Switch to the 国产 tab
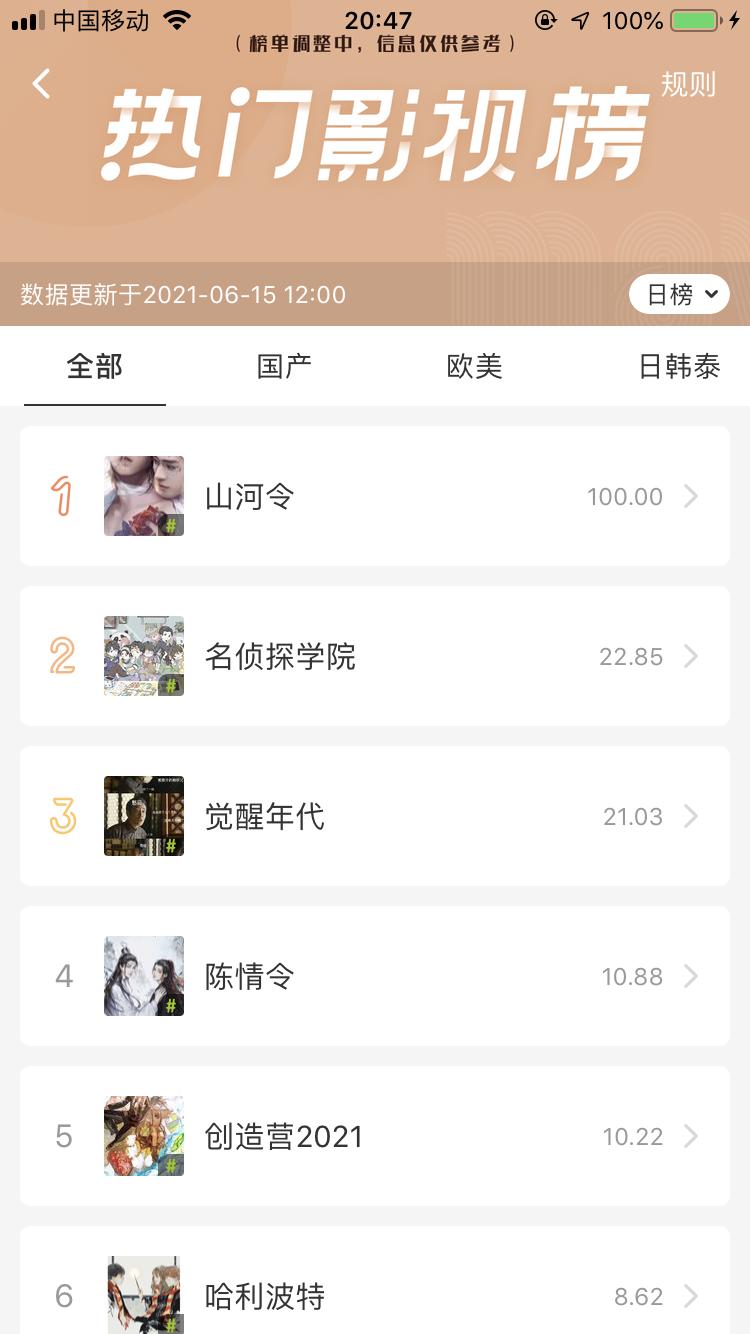The height and width of the screenshot is (1334, 750). click(284, 367)
